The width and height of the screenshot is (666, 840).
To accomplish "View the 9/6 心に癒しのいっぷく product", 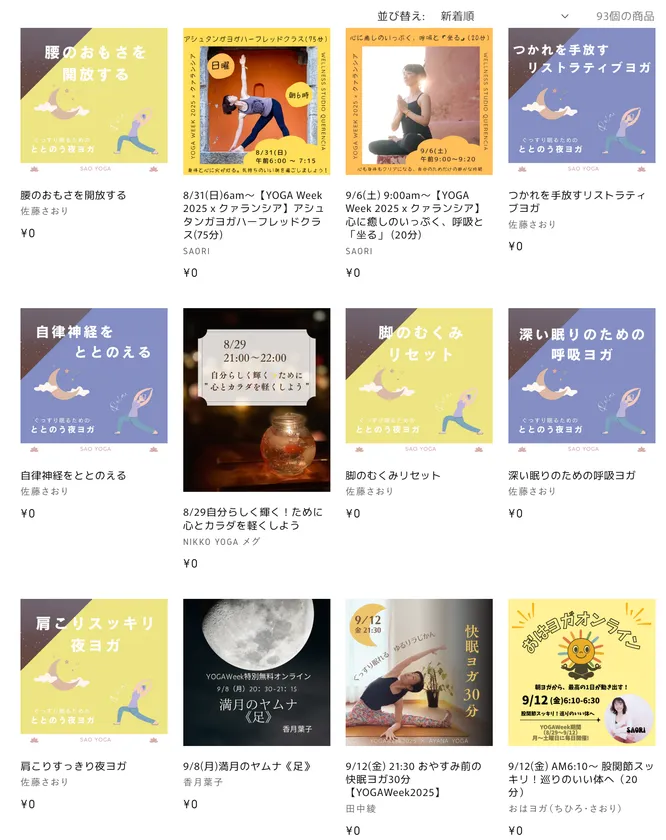I will [x=419, y=102].
